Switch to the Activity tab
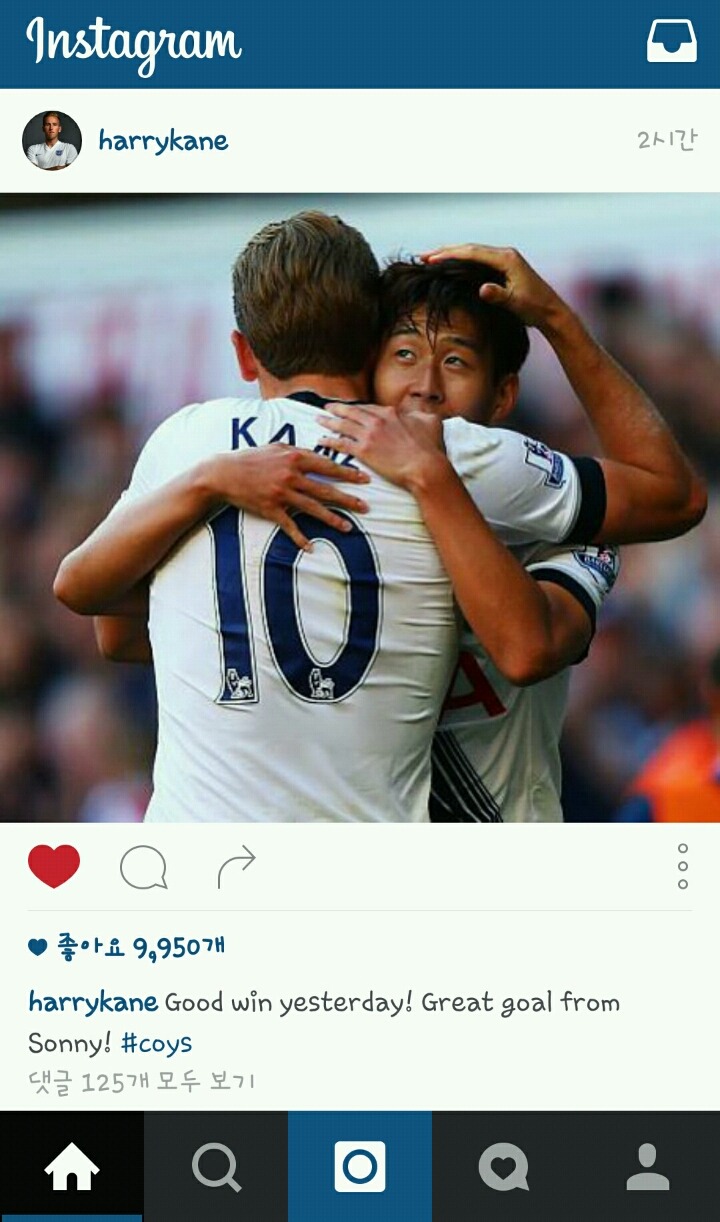Screen dimensions: 720x1222 tap(504, 1167)
